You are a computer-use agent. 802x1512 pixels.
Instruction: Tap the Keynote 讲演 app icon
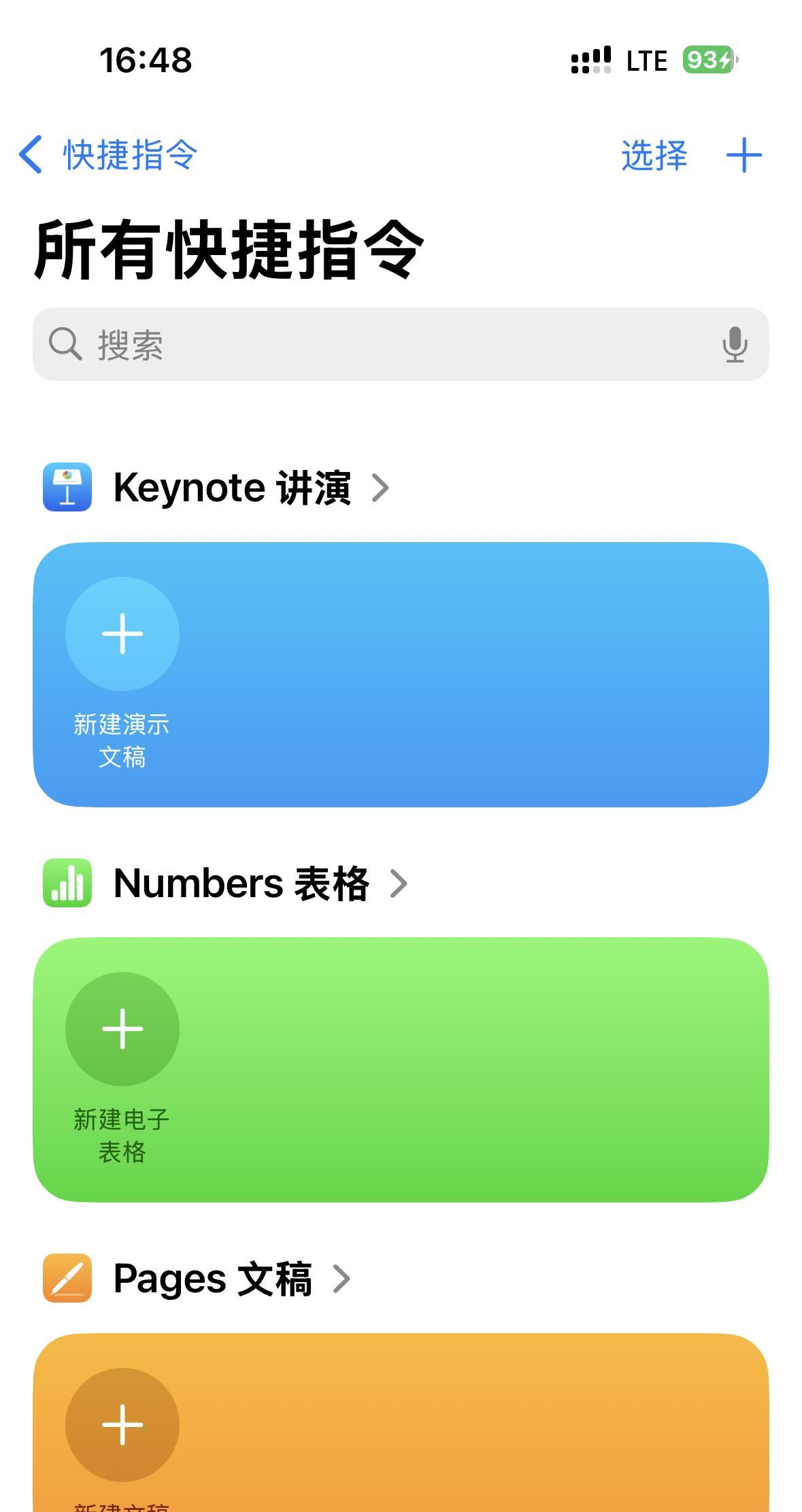coord(67,487)
